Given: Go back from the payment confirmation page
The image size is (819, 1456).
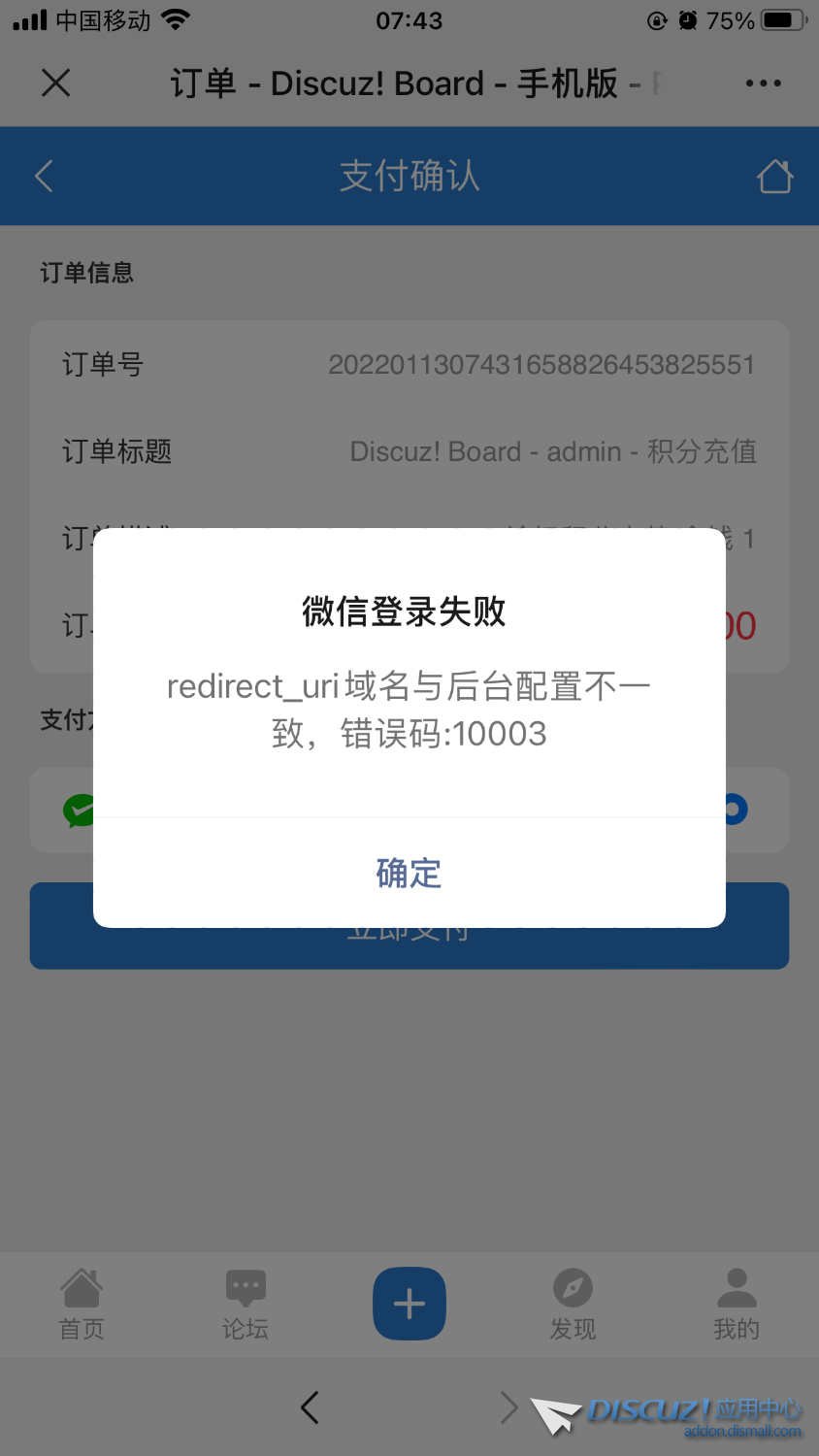Looking at the screenshot, I should [44, 176].
